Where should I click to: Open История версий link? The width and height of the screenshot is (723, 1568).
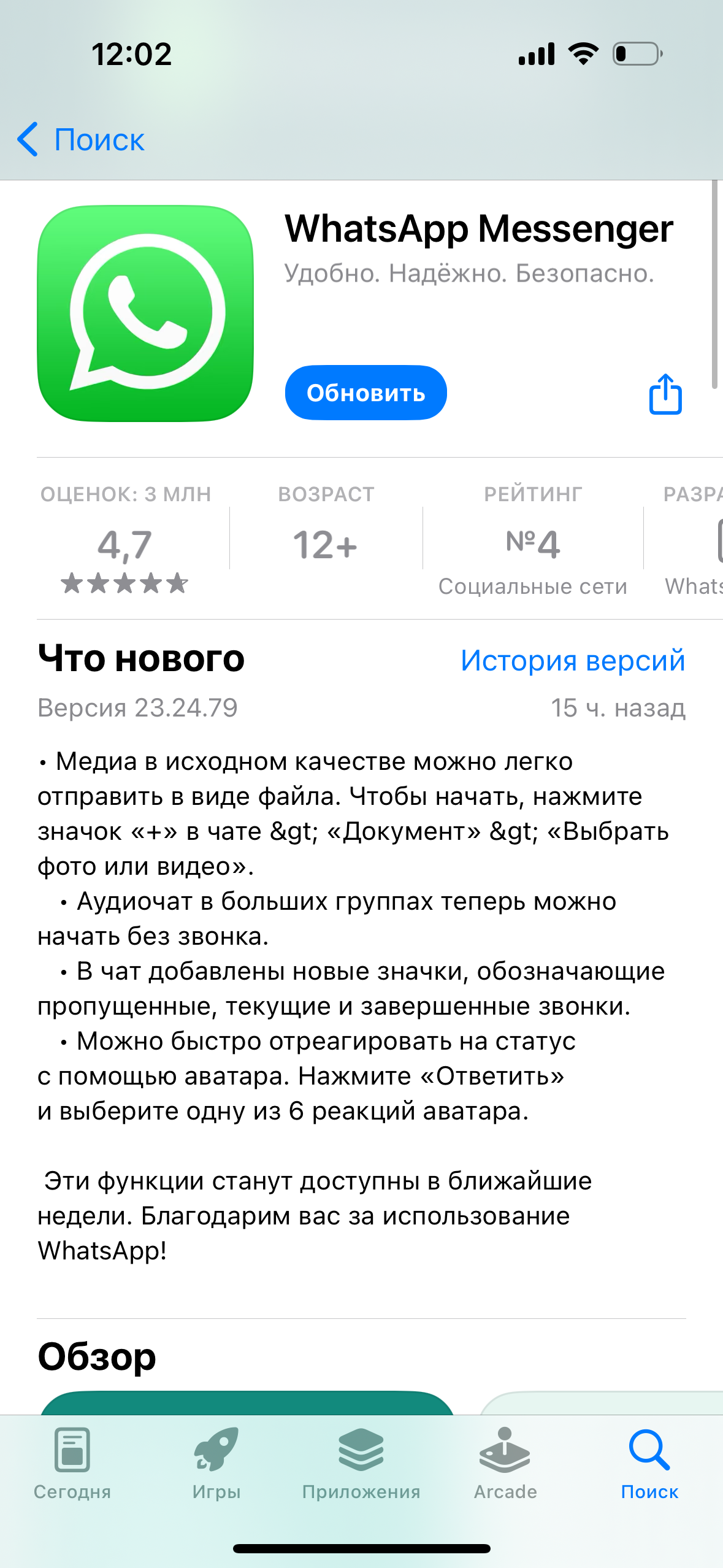pos(572,661)
